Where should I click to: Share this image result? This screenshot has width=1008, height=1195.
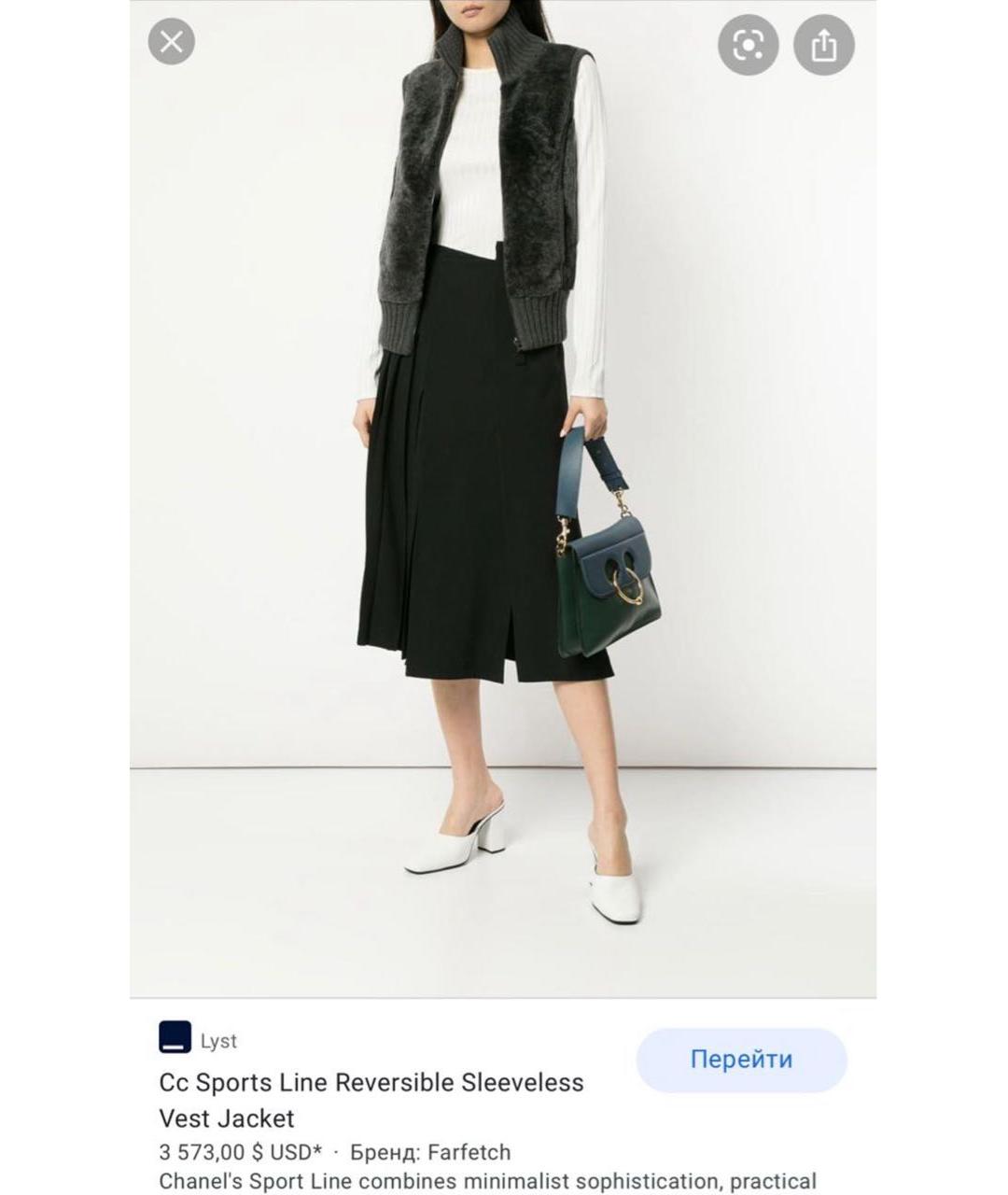(823, 44)
